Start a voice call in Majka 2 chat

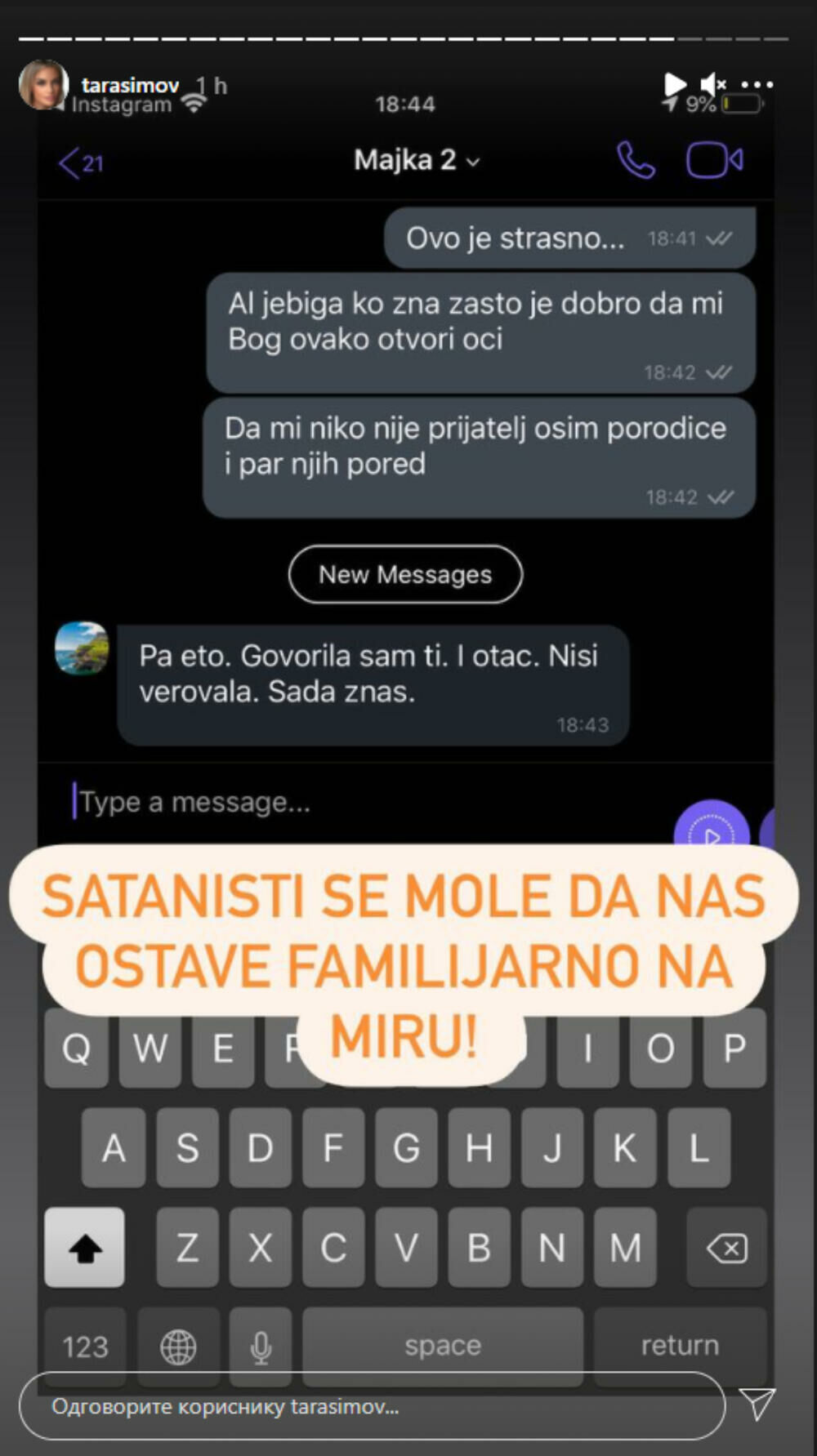[635, 160]
